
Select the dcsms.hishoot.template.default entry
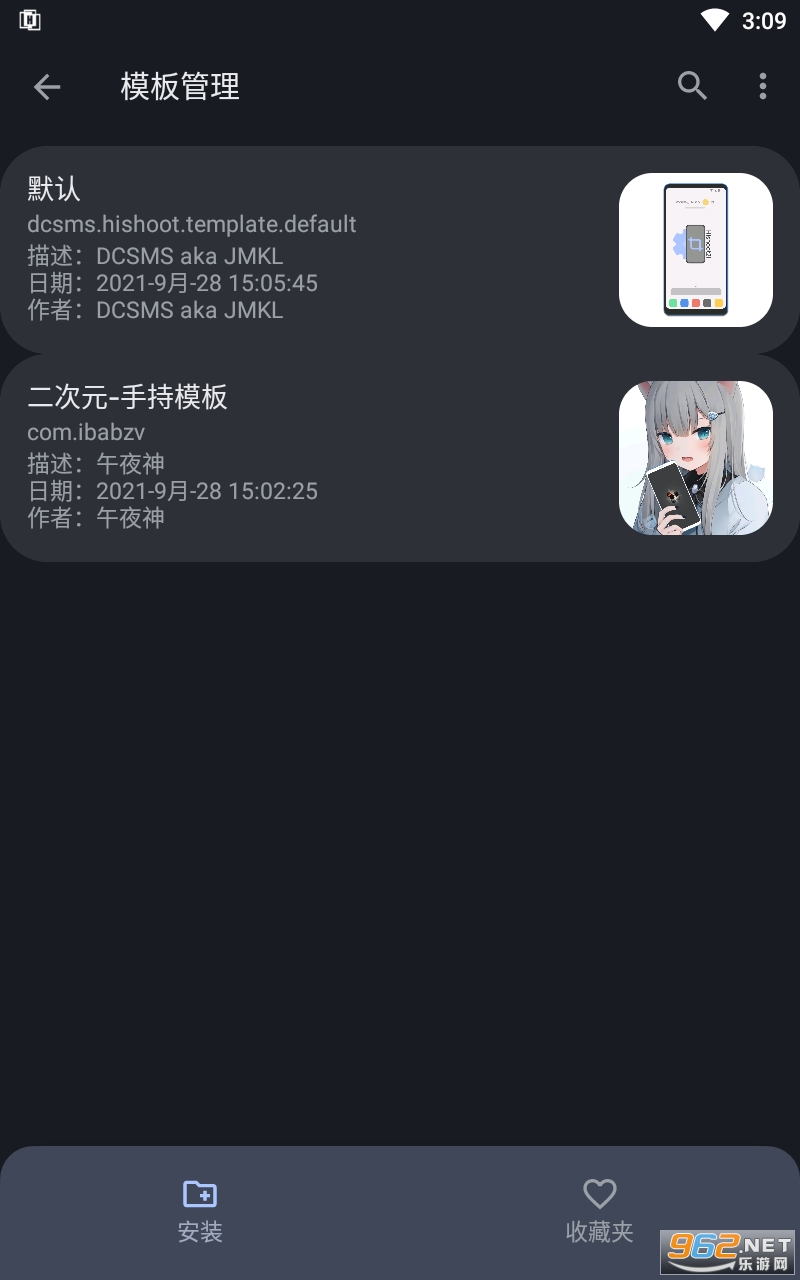point(190,224)
